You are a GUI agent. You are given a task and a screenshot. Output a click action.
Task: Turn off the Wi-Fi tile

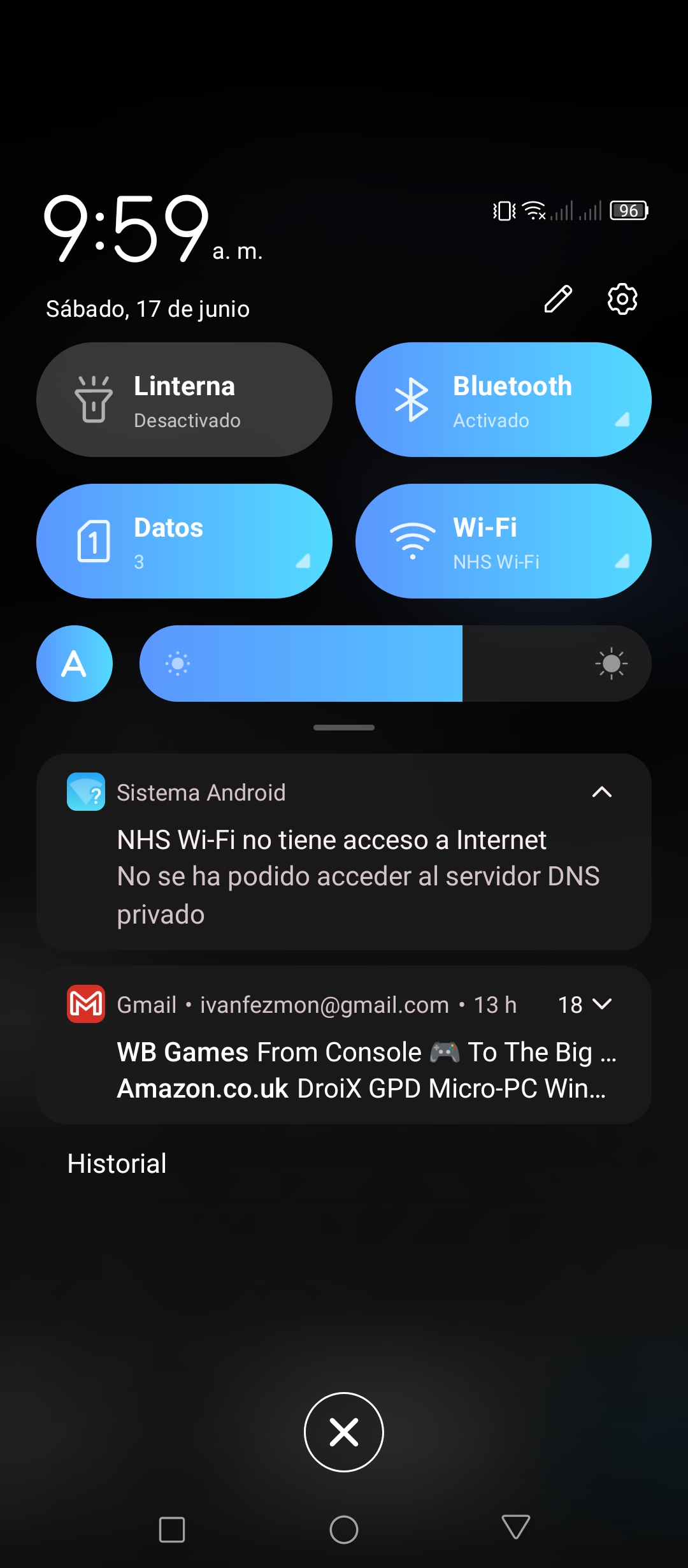pyautogui.click(x=503, y=541)
